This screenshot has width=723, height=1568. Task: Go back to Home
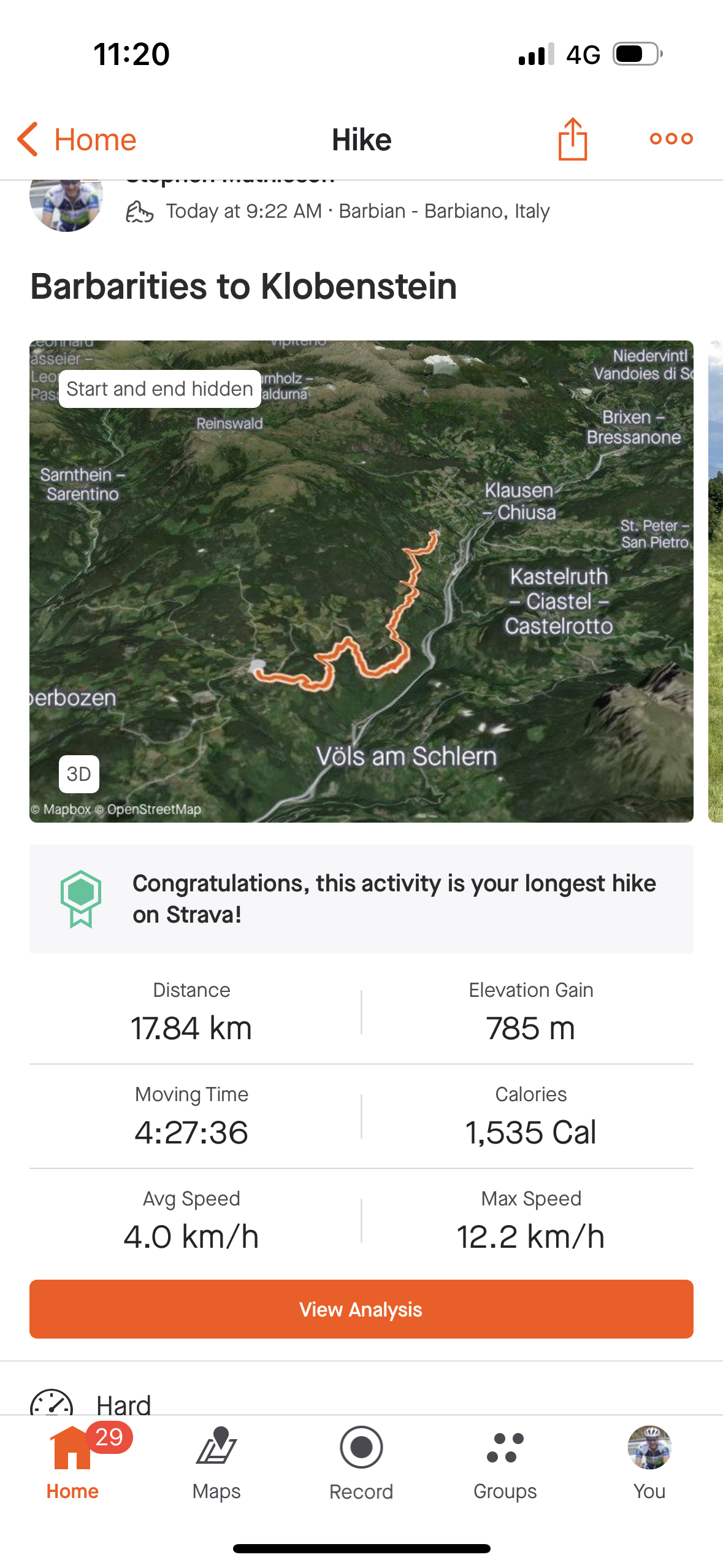point(77,140)
